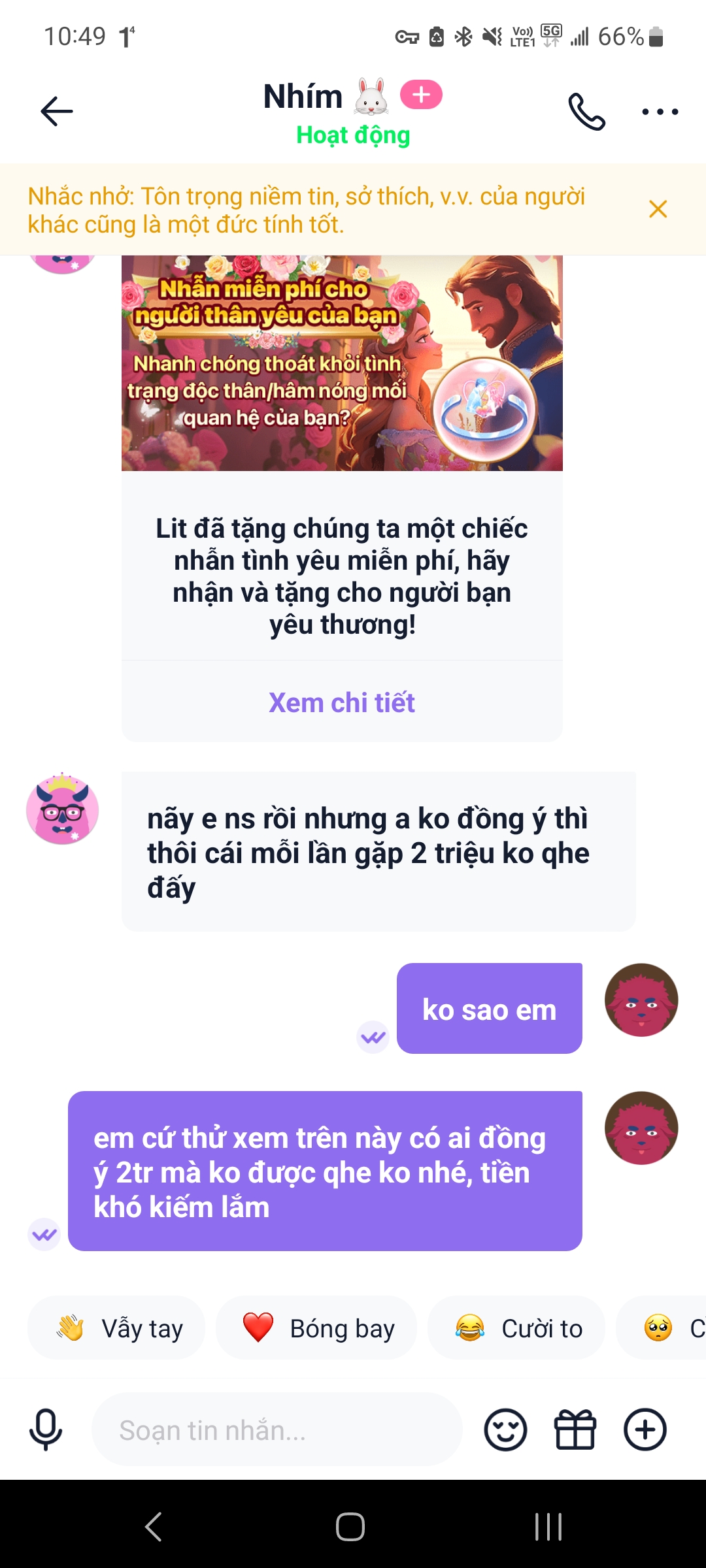Open Nhím's pink avatar profile

(x=63, y=809)
